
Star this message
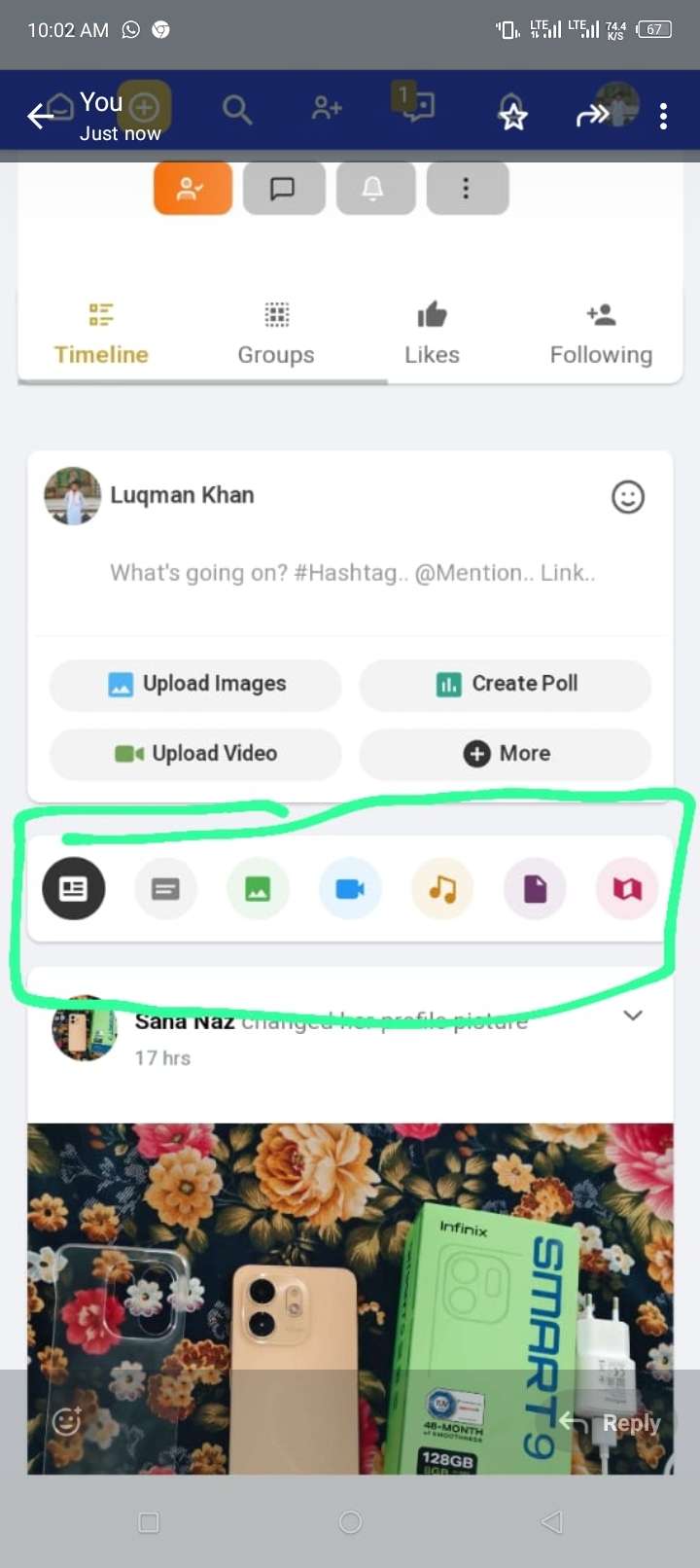coord(512,117)
